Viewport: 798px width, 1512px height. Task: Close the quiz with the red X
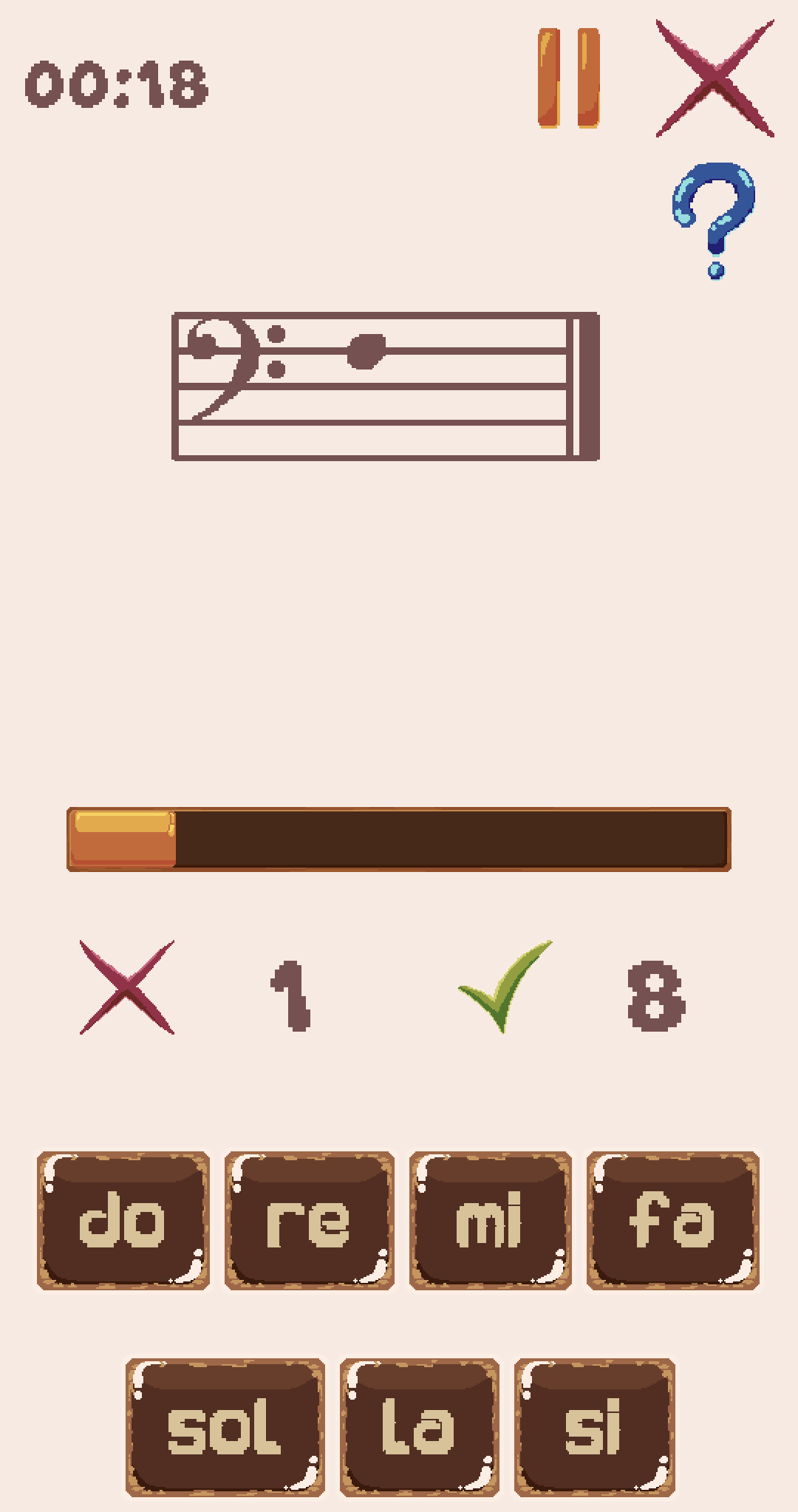[715, 78]
